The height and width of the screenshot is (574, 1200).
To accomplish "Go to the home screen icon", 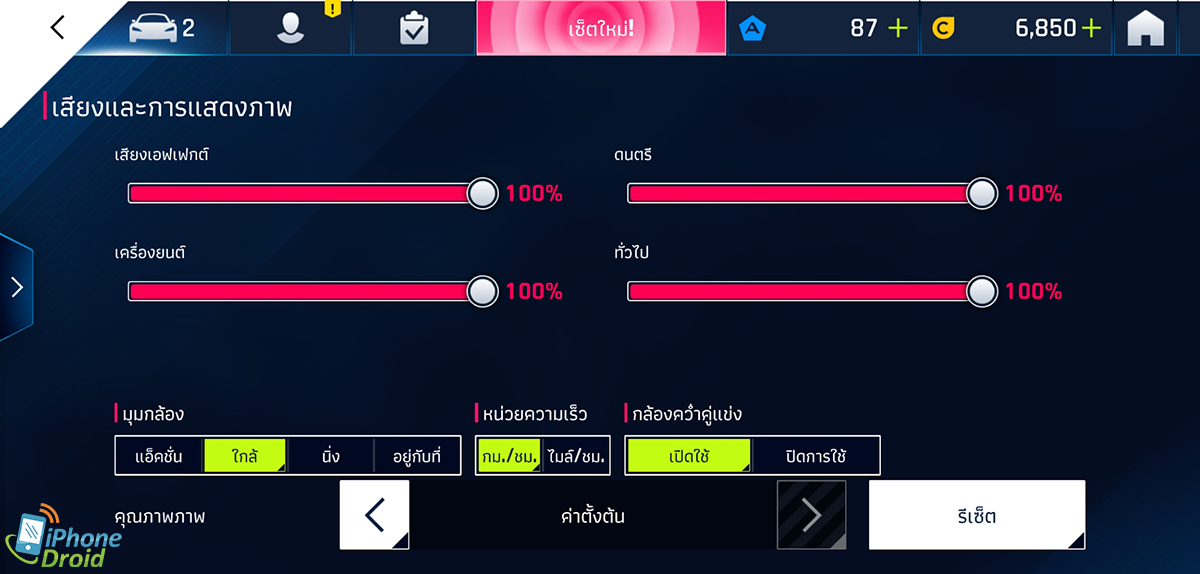I will tap(1146, 29).
